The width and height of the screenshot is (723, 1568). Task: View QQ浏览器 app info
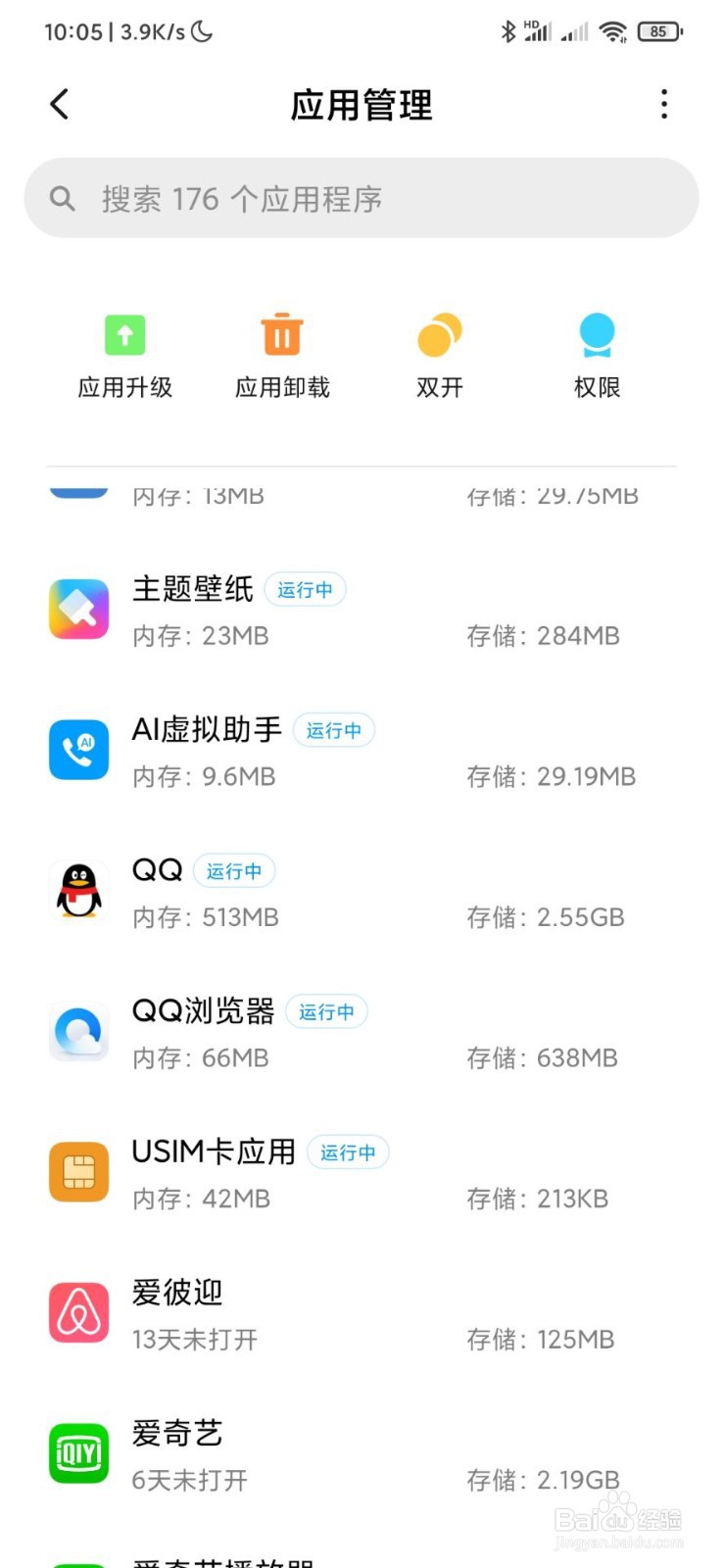(x=361, y=1033)
